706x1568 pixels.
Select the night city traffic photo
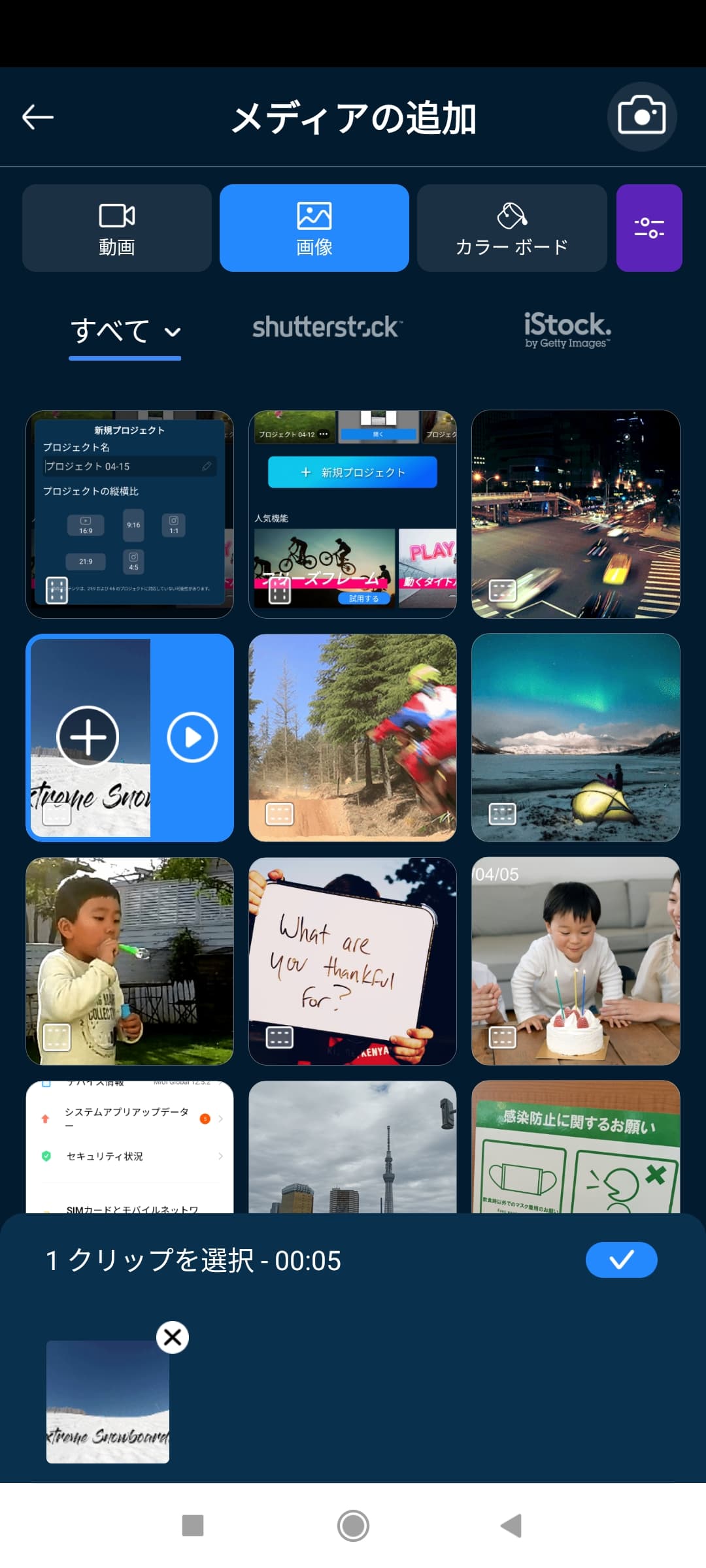tap(575, 514)
